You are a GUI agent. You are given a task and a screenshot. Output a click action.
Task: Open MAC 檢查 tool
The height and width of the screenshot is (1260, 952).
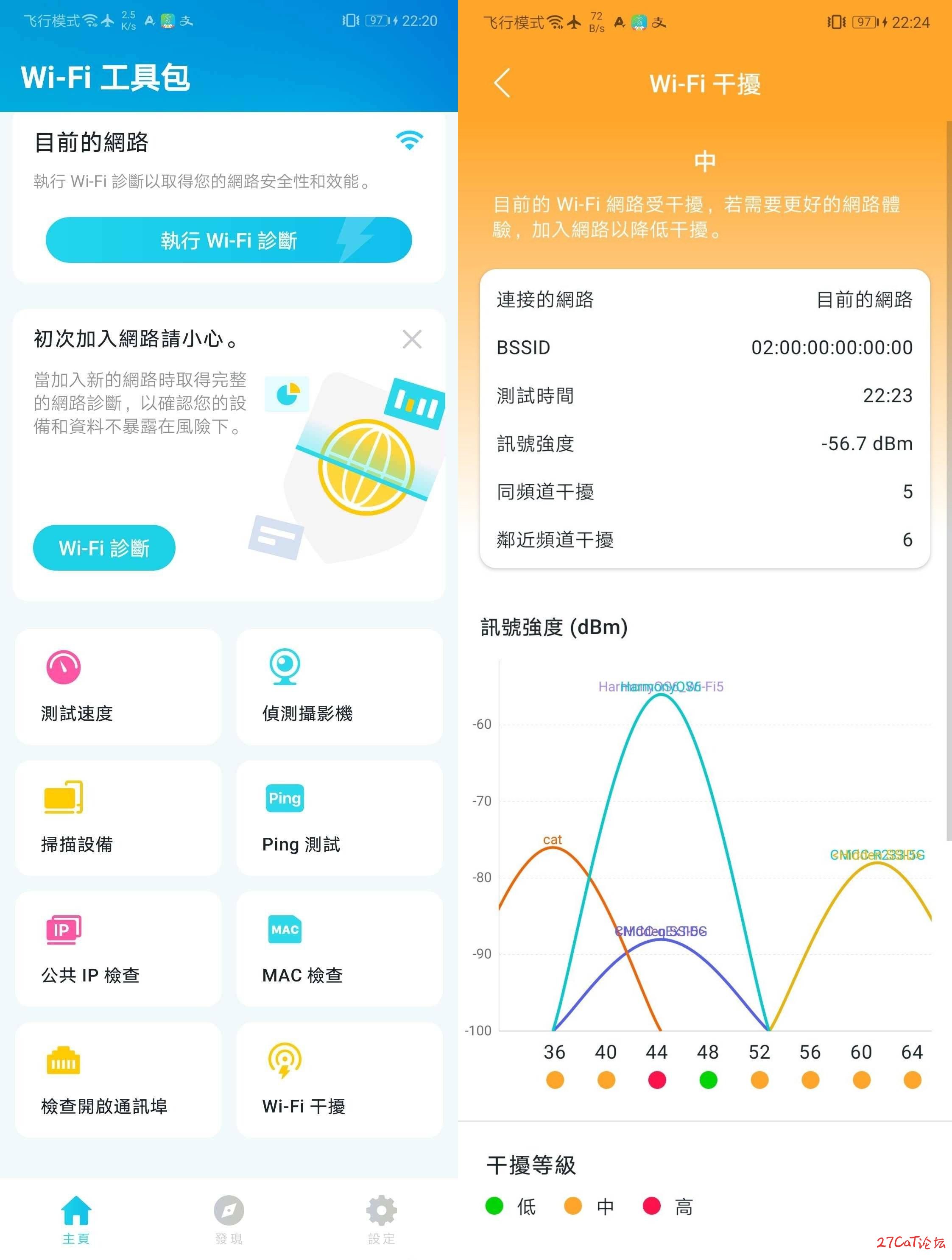[x=339, y=948]
